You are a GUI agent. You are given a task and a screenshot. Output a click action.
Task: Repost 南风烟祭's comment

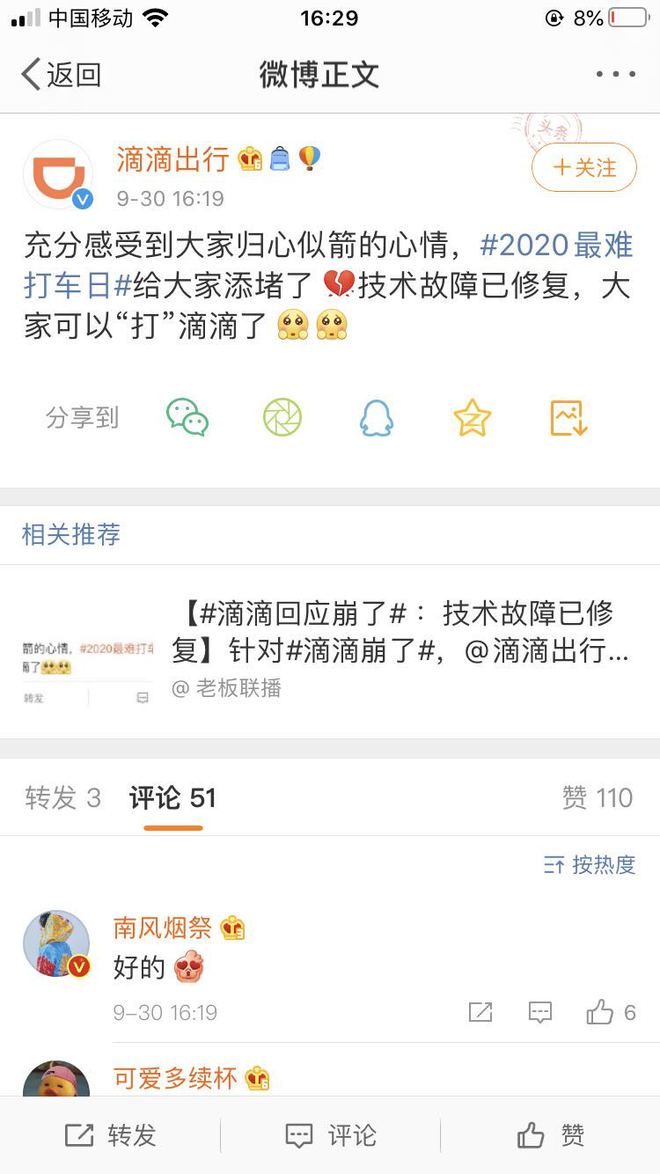(x=480, y=1013)
